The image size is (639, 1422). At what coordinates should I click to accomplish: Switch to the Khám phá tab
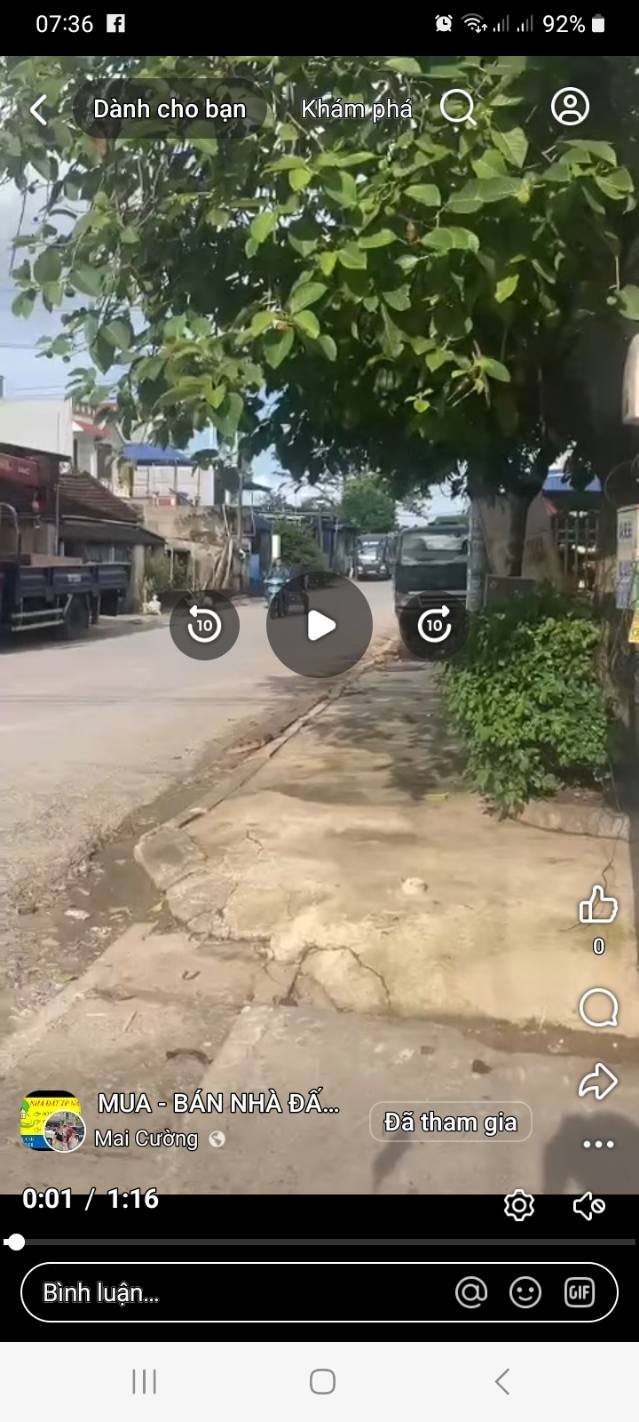pyautogui.click(x=356, y=109)
